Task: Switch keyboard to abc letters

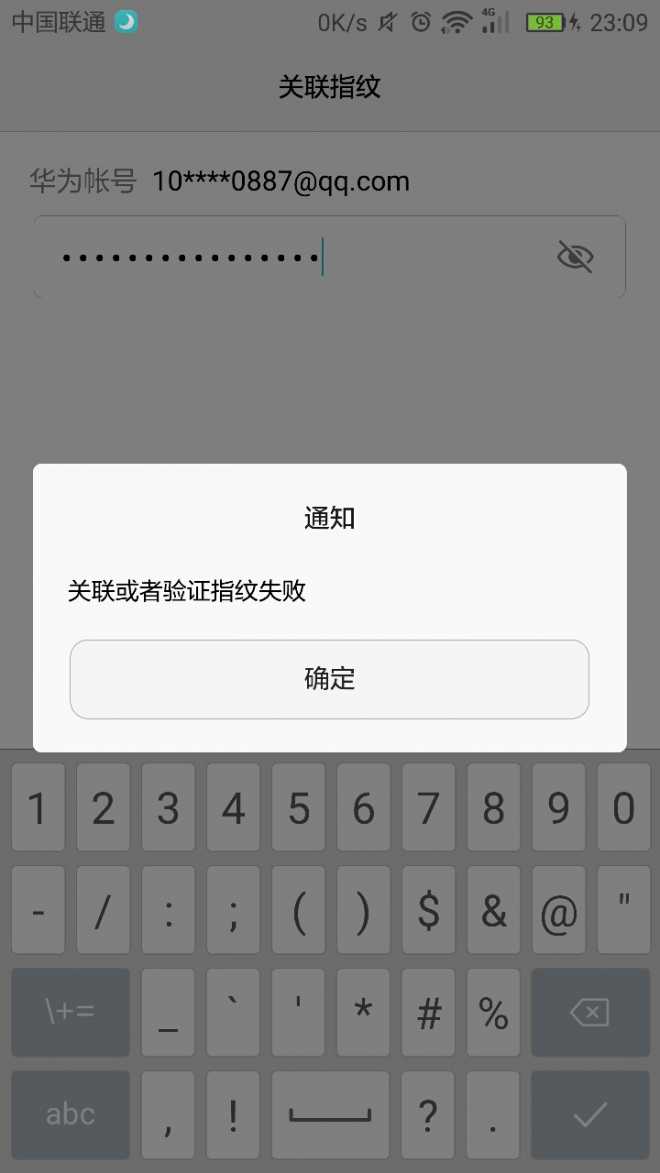Action: (x=70, y=1114)
